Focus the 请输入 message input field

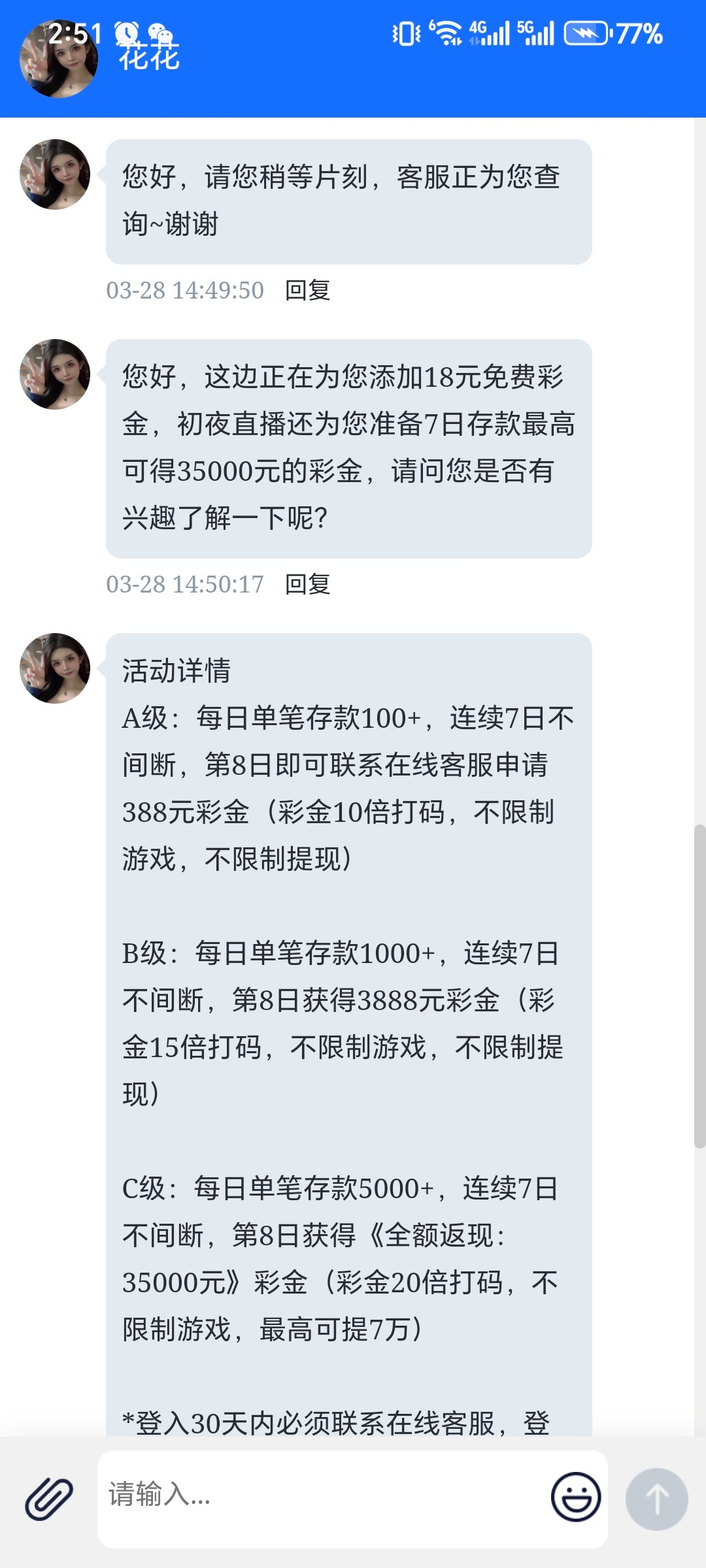pos(320,1496)
